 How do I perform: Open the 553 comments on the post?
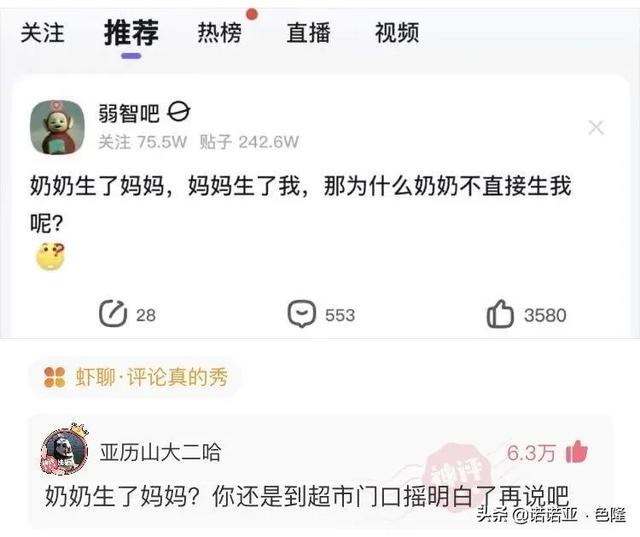(x=302, y=314)
